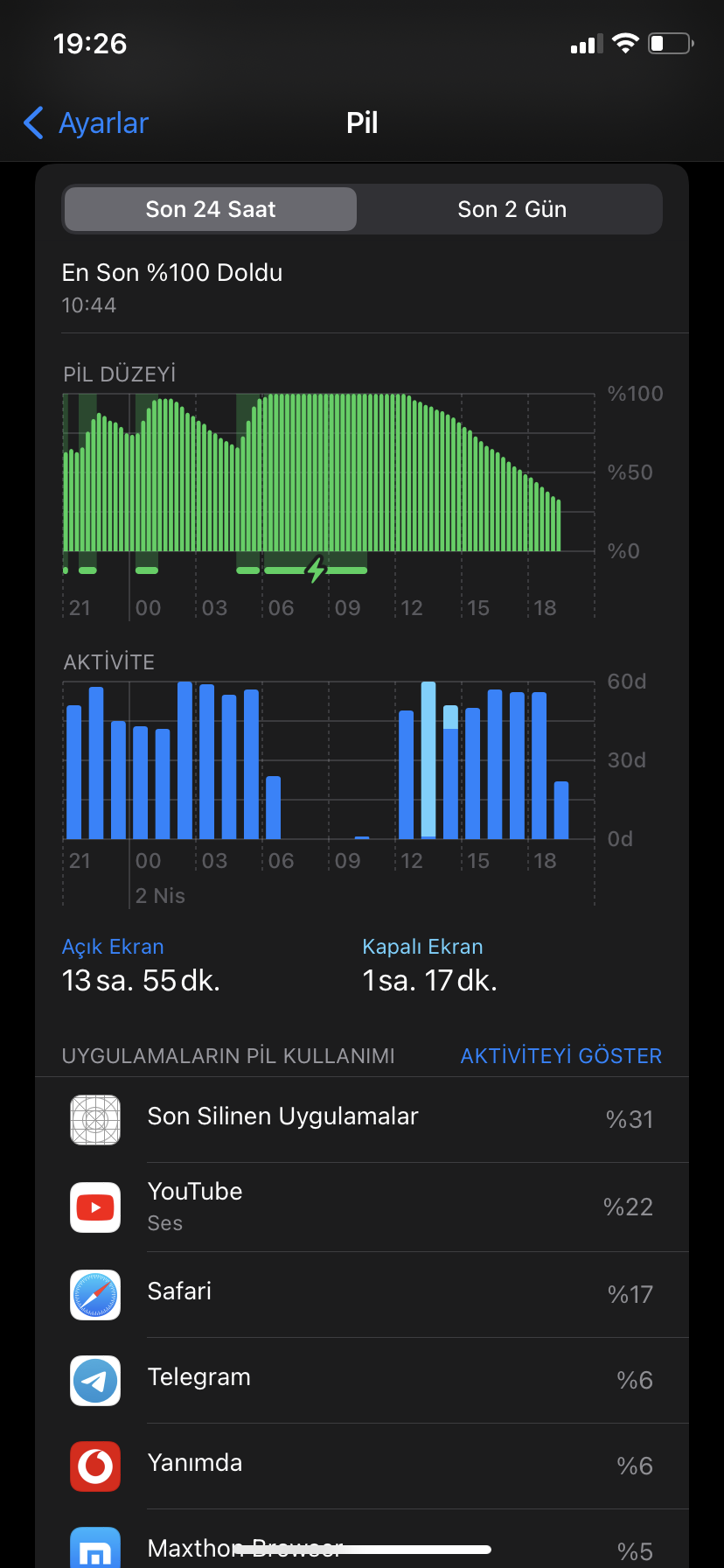Open Telegram battery usage row
Image resolution: width=724 pixels, height=1568 pixels.
[x=362, y=1380]
